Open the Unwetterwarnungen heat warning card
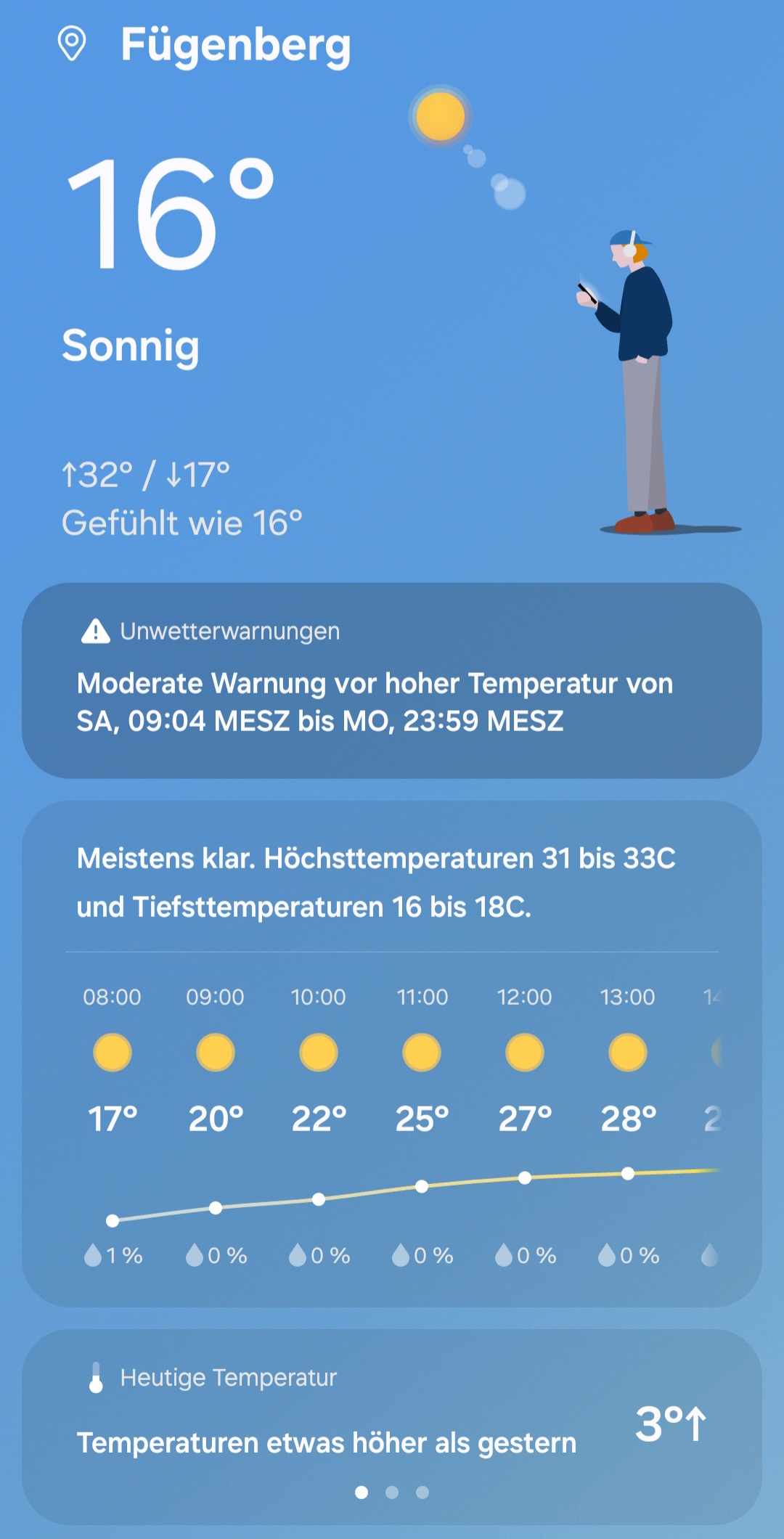784x1539 pixels. tap(392, 681)
